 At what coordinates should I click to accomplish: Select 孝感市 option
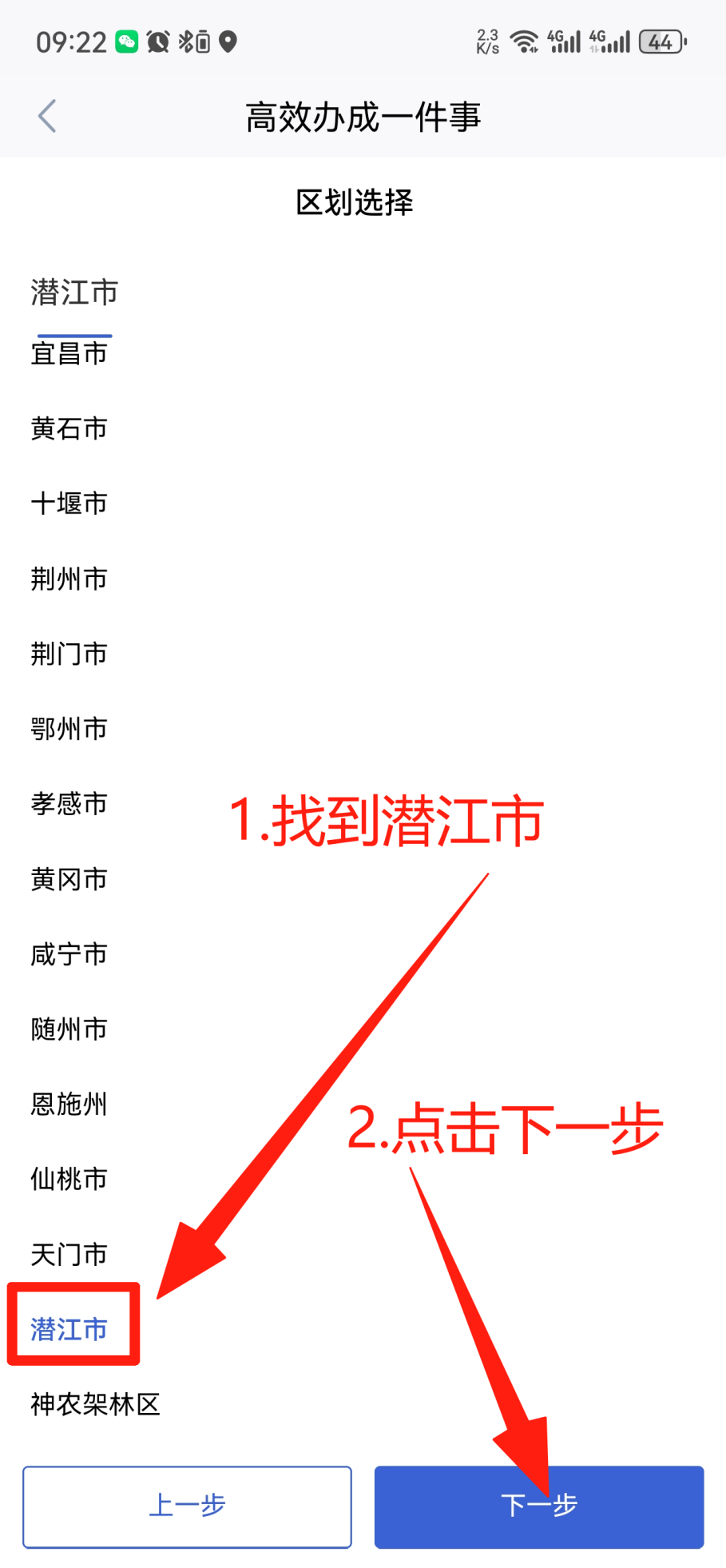pyautogui.click(x=69, y=804)
